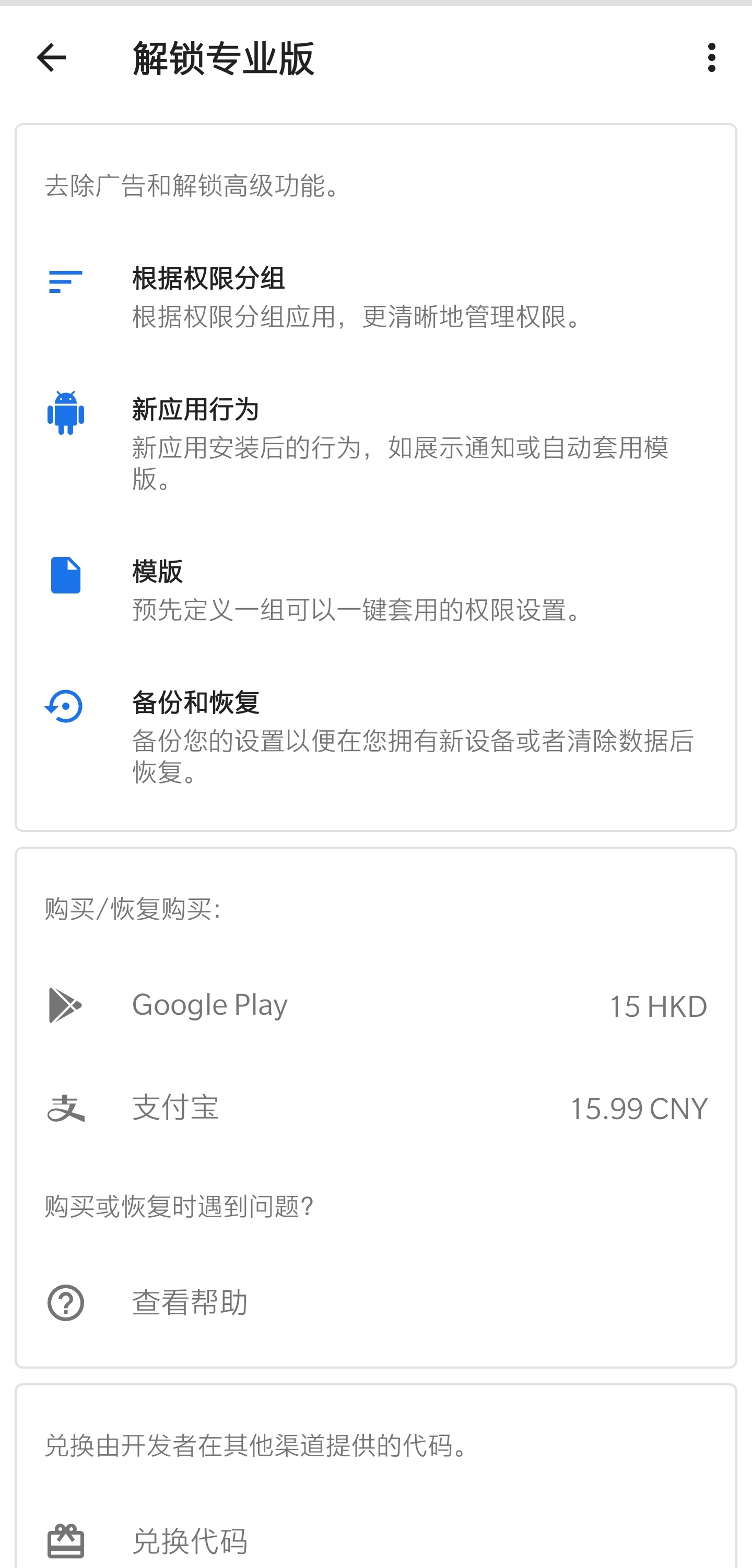This screenshot has width=752, height=1568.
Task: Select the Android robot new-app behavior icon
Action: 65,413
